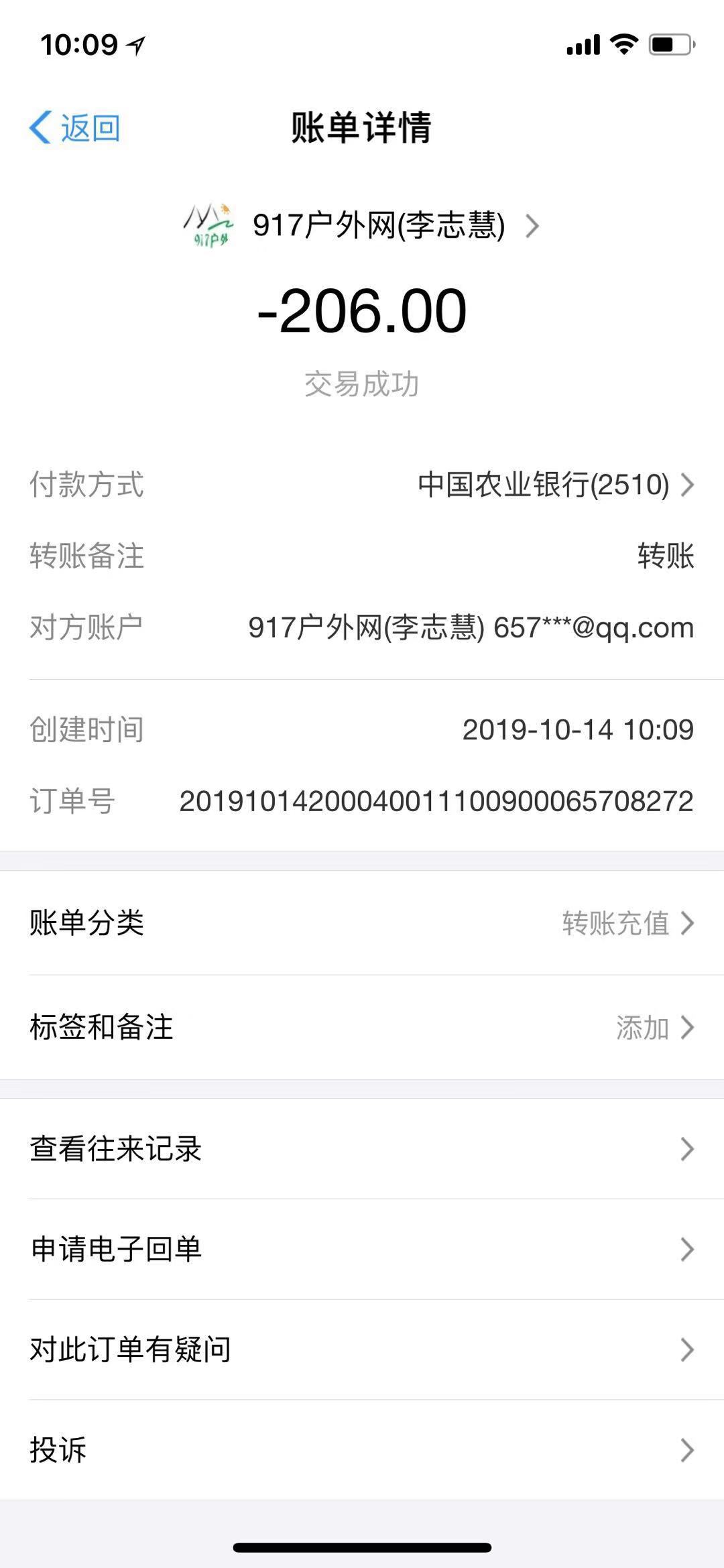Open 查看往来记录 transaction records
Viewport: 724px width, 1568px height.
[362, 1148]
